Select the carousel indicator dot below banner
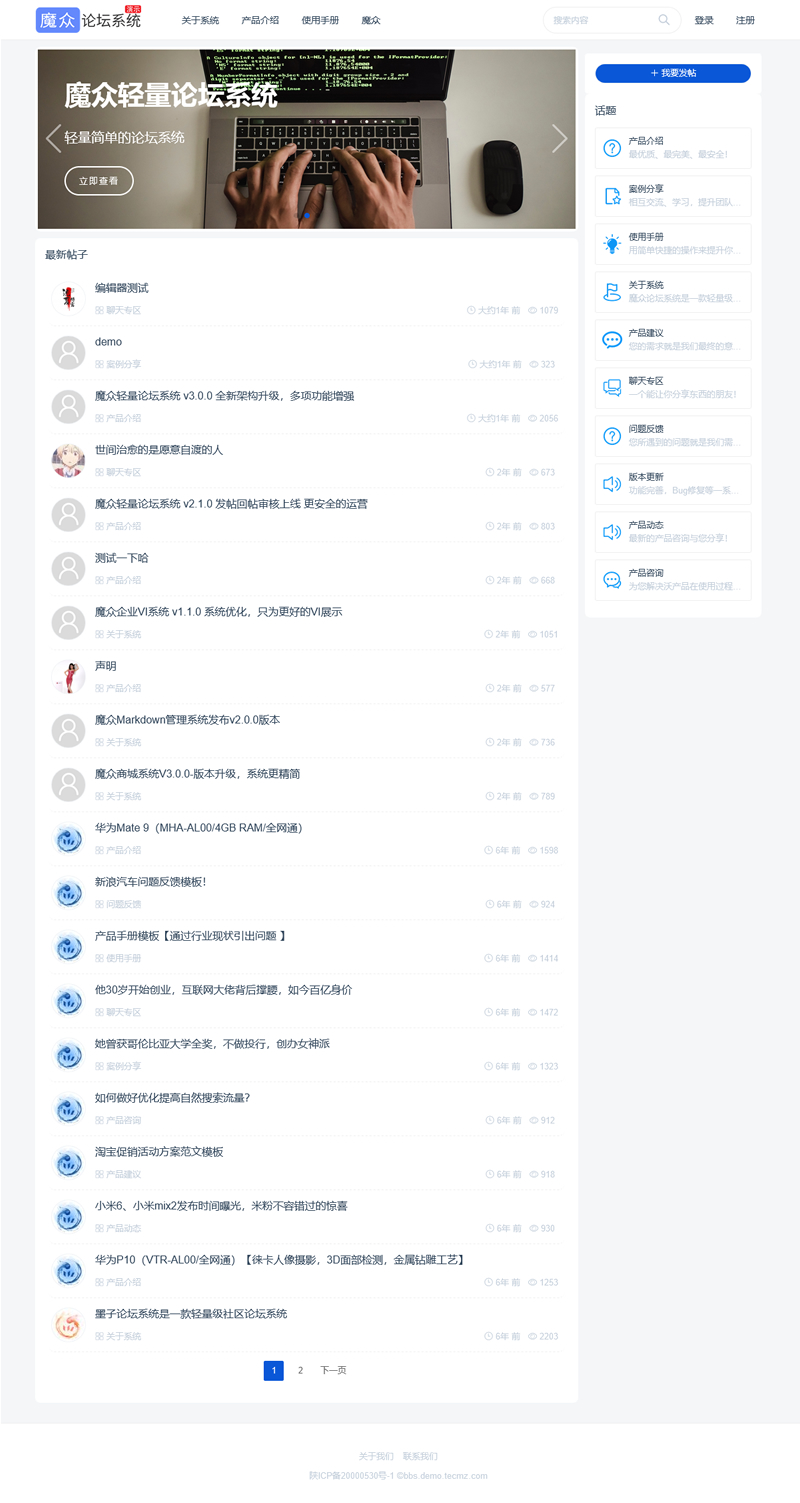This screenshot has width=800, height=1503. (307, 216)
